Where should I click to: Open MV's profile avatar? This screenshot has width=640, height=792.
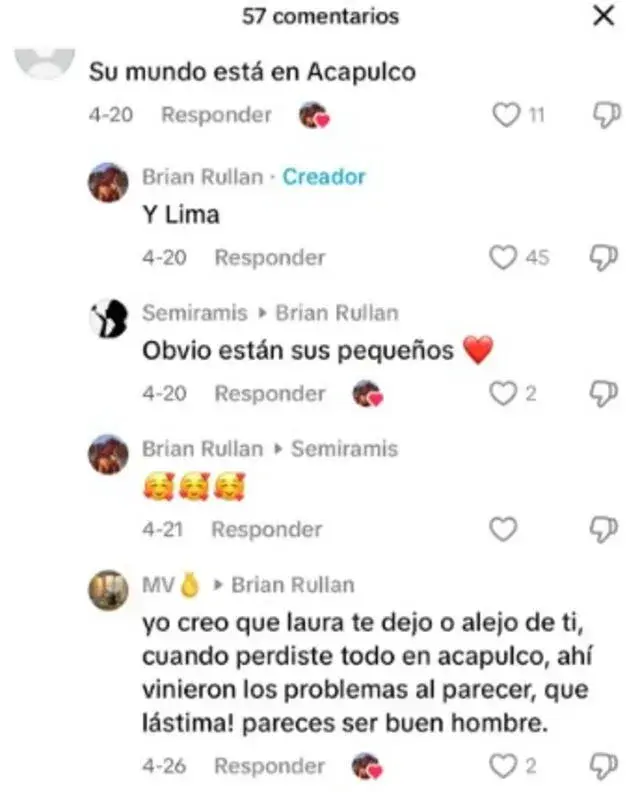click(108, 590)
